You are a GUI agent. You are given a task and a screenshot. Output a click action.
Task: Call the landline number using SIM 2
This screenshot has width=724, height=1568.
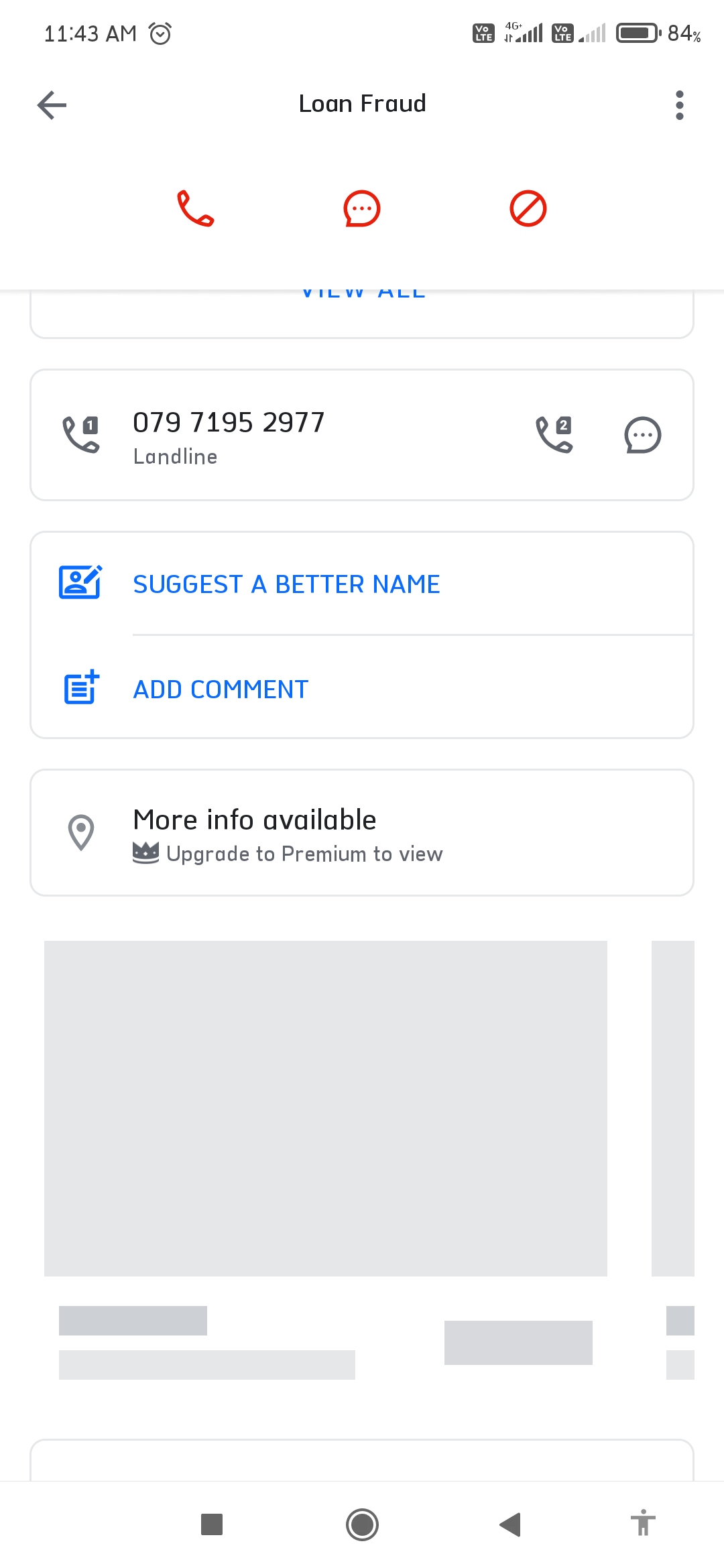point(554,434)
